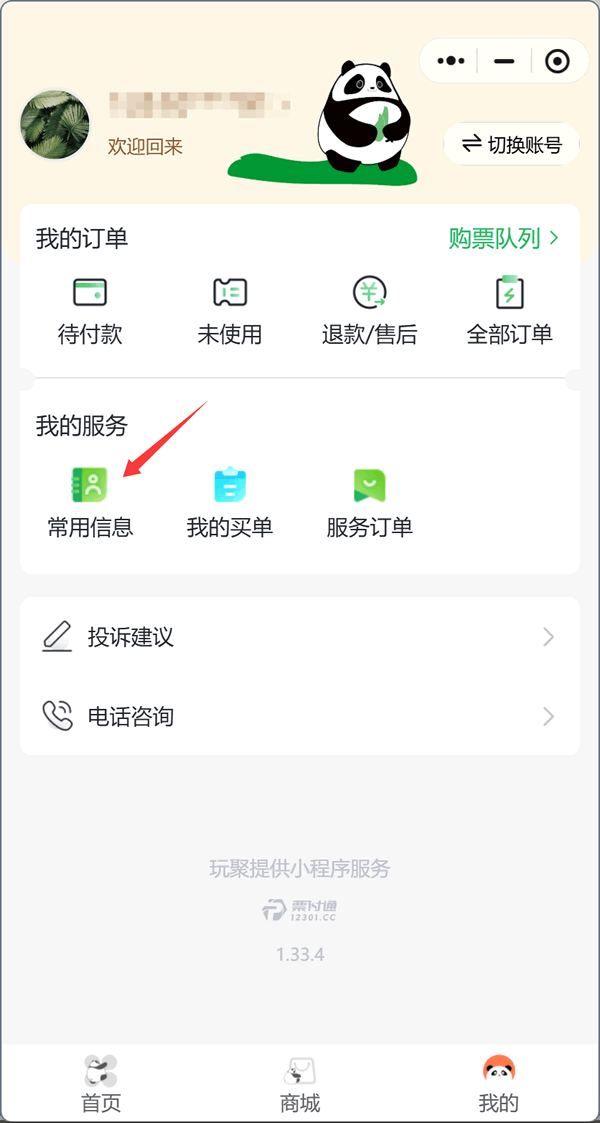Switch to the 商城 tab
Image resolution: width=600 pixels, height=1123 pixels.
[x=300, y=1084]
